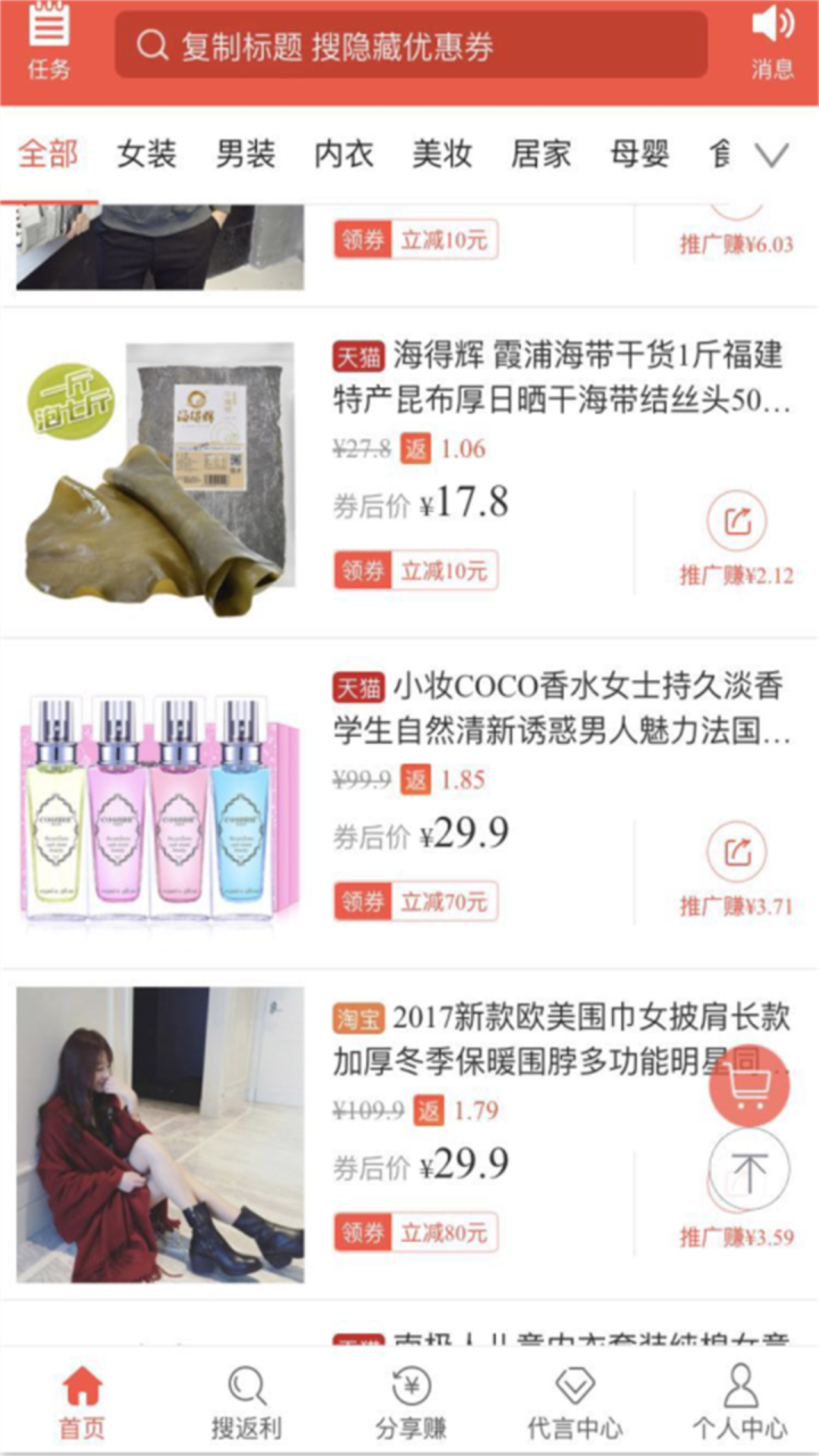Image resolution: width=819 pixels, height=1456 pixels.
Task: Switch to the 男装 category tab
Action: point(245,154)
